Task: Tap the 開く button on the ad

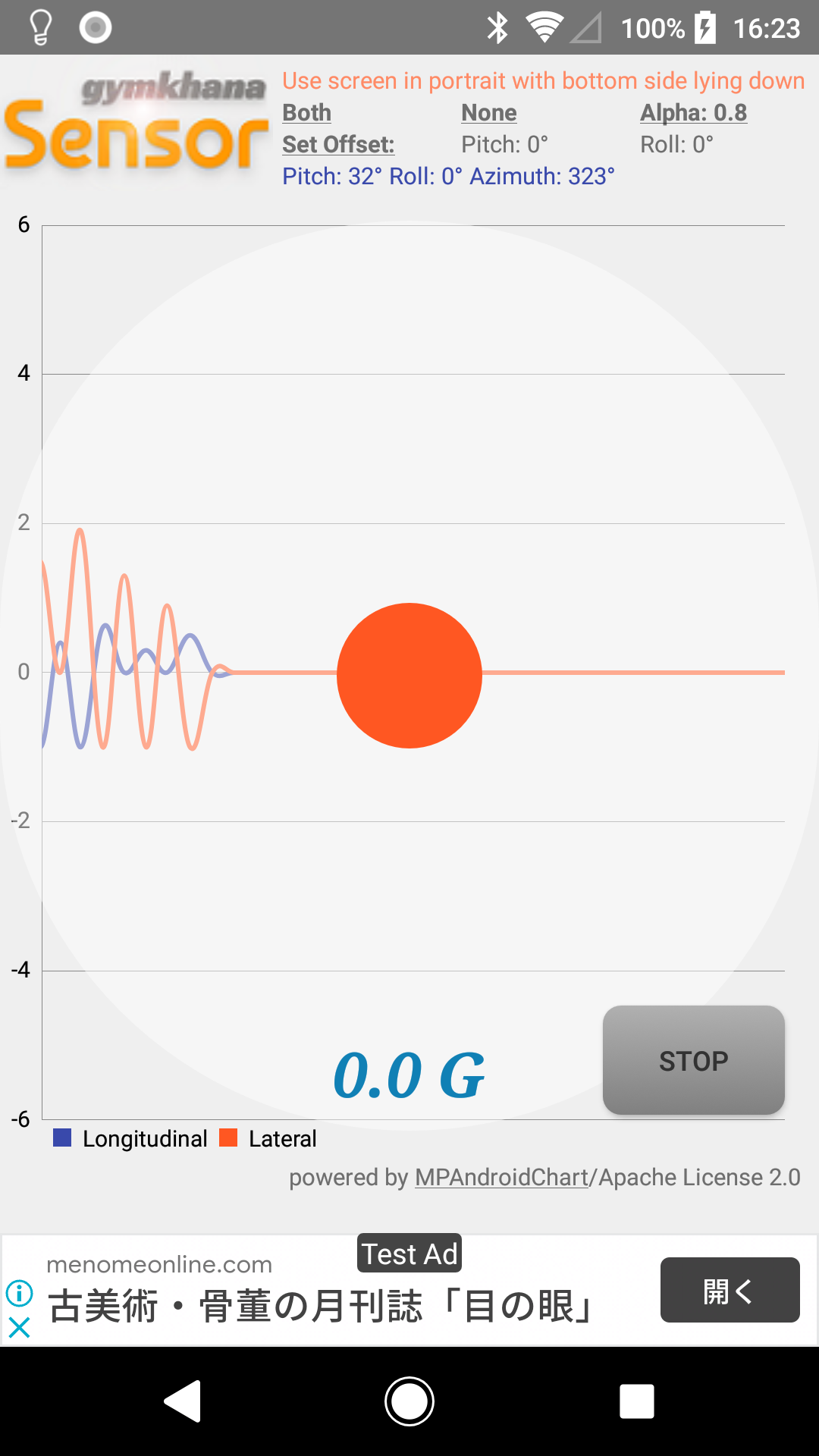Action: click(730, 1290)
